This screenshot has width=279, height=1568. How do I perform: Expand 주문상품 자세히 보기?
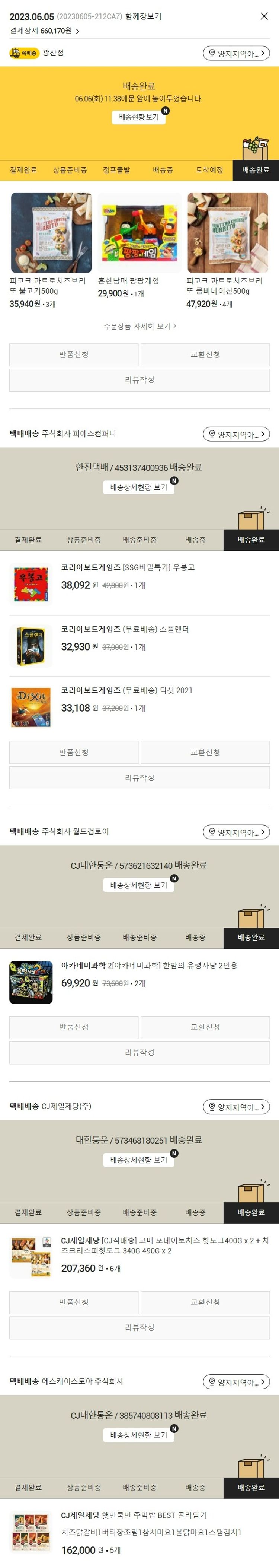[x=139, y=326]
